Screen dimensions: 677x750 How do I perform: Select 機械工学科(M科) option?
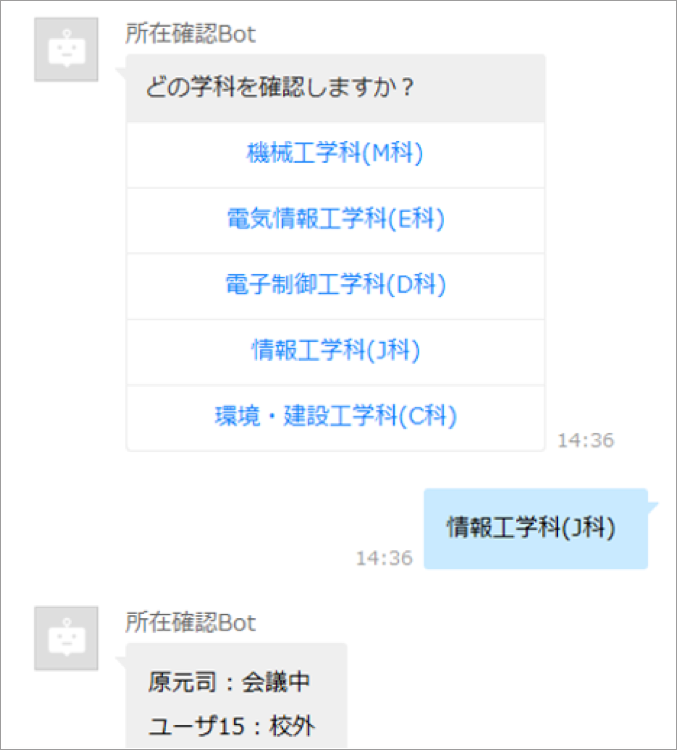tap(335, 153)
